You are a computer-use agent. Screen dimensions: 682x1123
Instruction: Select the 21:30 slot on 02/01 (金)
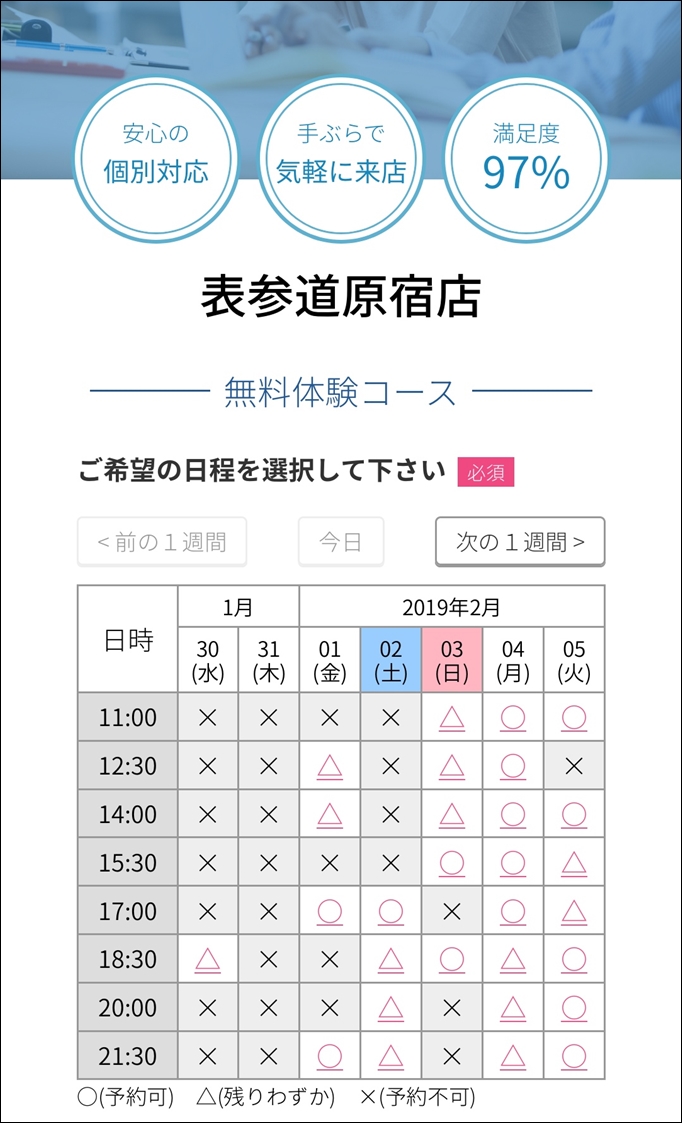pos(330,1056)
